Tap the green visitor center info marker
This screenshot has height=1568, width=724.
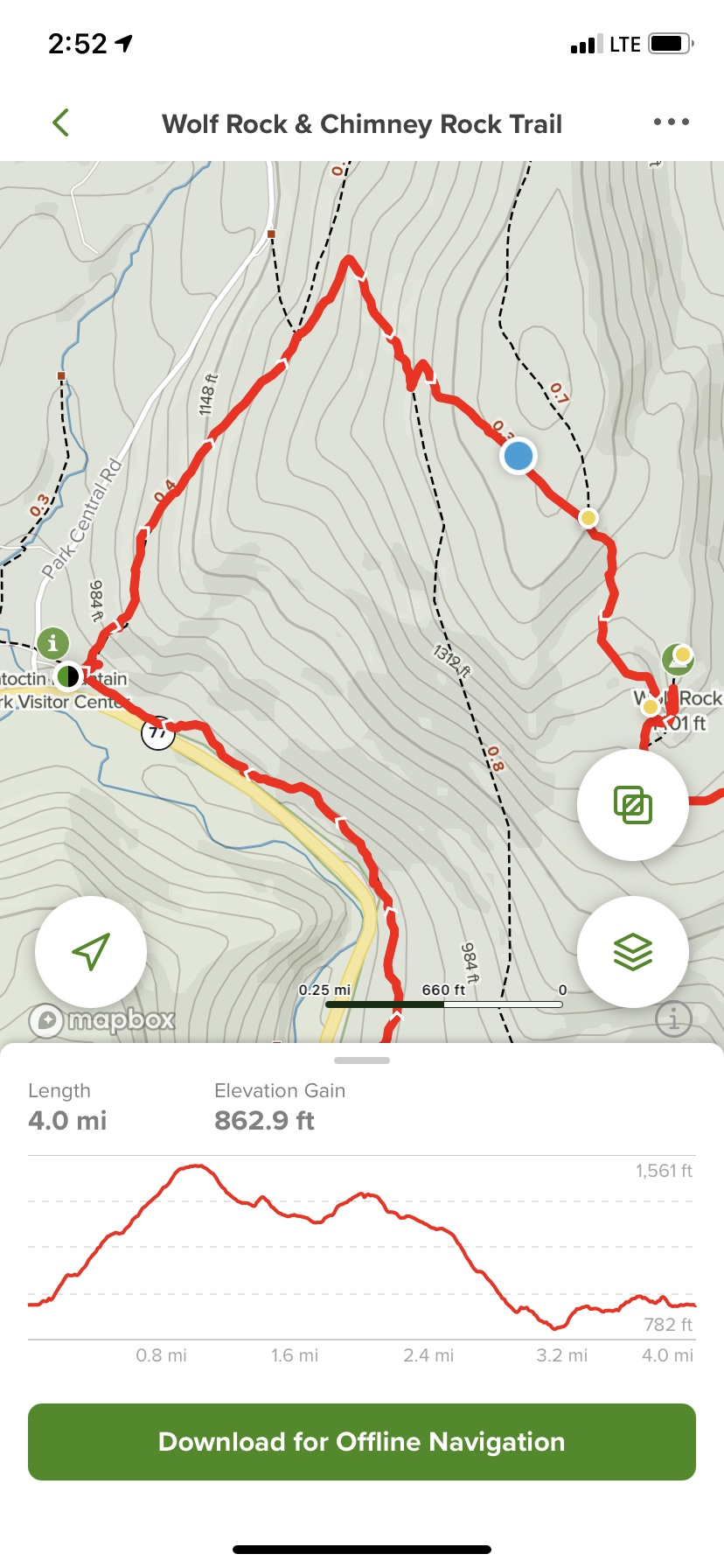click(x=53, y=644)
